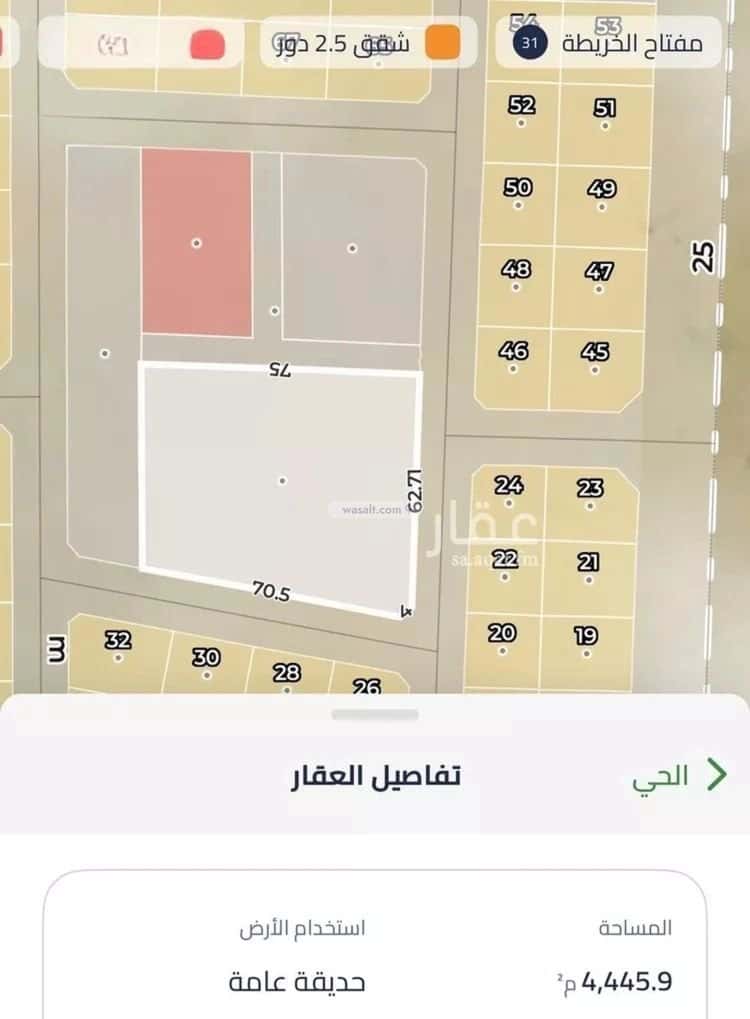
Task: Tap the red legend color marker
Action: tap(207, 42)
